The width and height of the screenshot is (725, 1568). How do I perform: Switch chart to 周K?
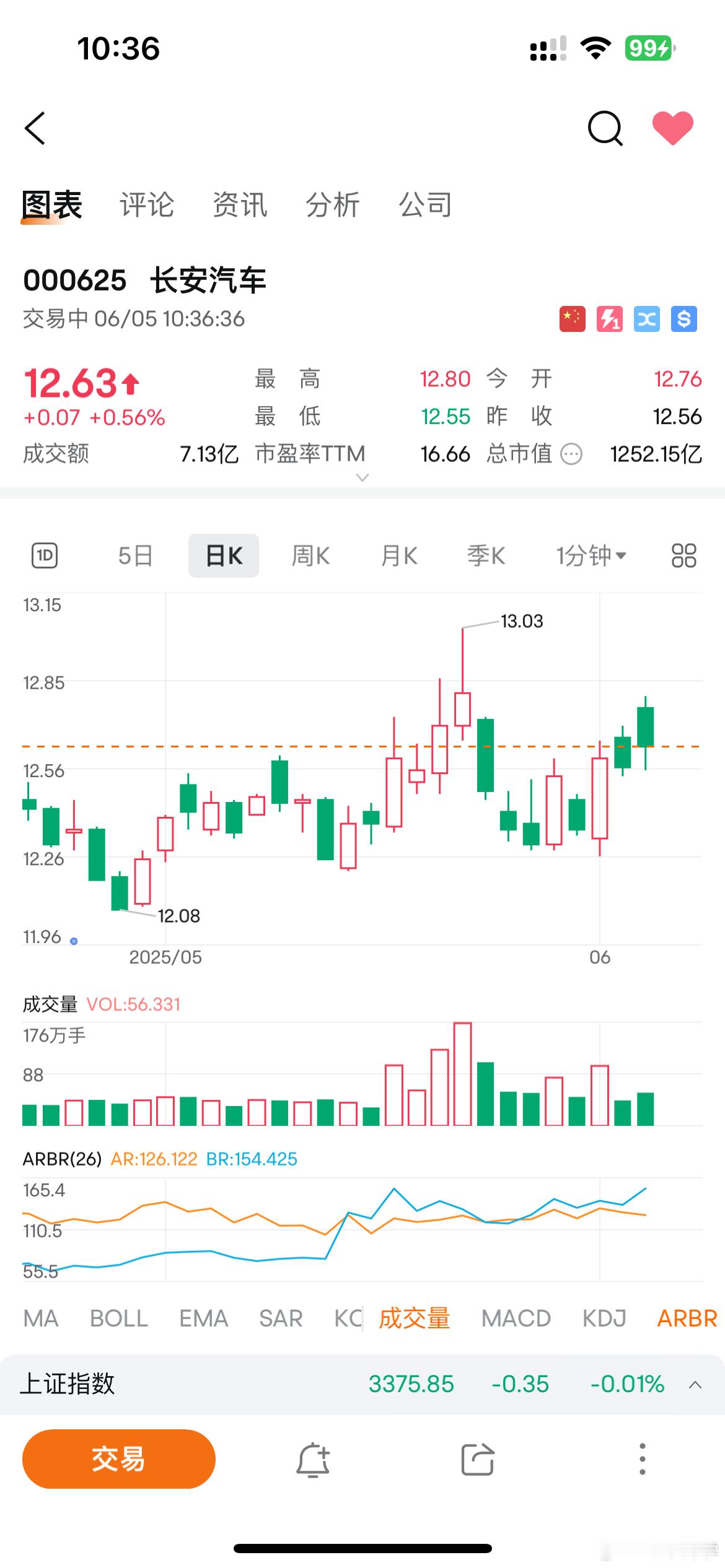point(310,555)
